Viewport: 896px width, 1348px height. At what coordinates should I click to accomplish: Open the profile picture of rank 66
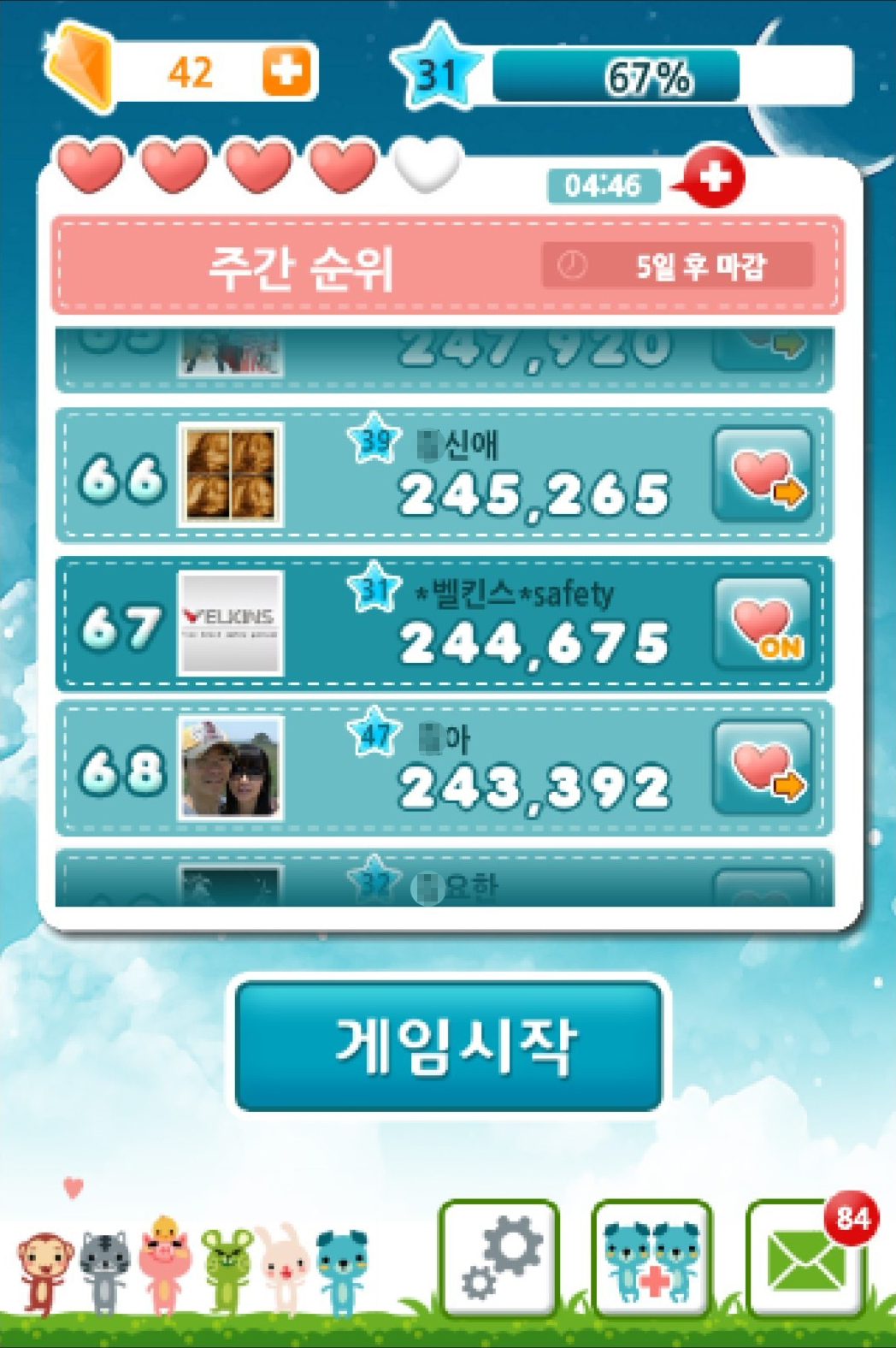(x=231, y=476)
